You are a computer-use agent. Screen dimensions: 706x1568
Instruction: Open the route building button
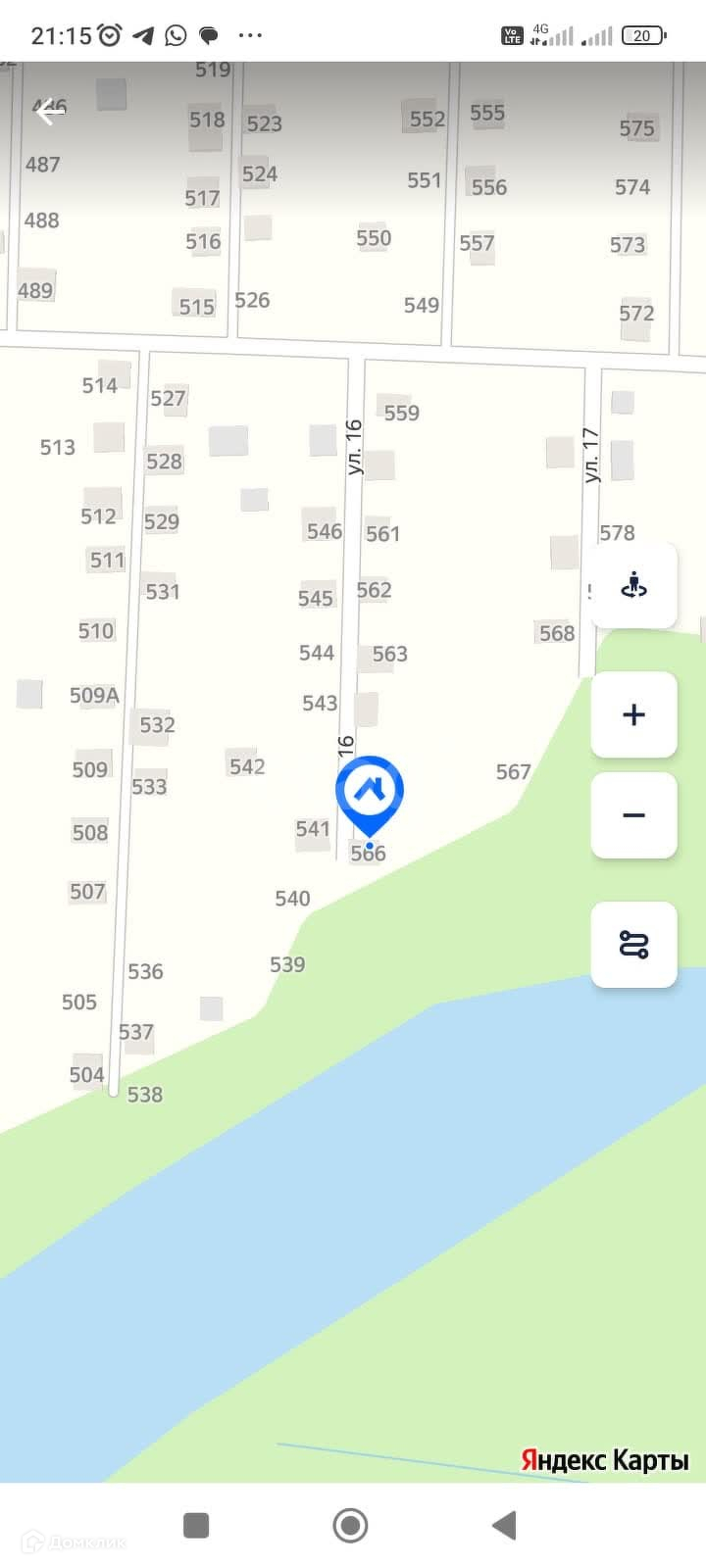click(633, 945)
